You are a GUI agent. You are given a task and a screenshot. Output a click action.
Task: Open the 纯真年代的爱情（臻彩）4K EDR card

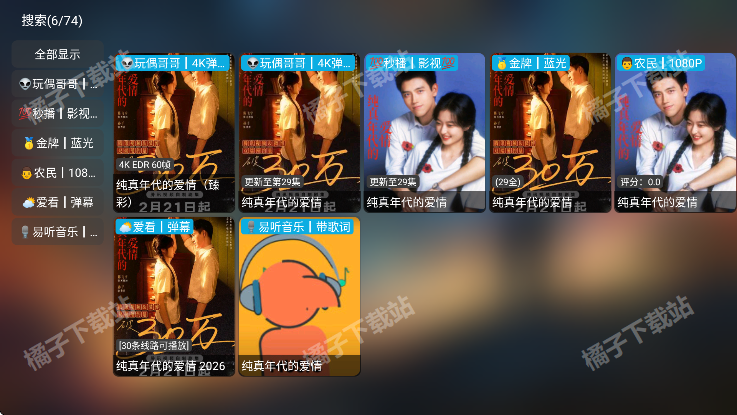(174, 132)
